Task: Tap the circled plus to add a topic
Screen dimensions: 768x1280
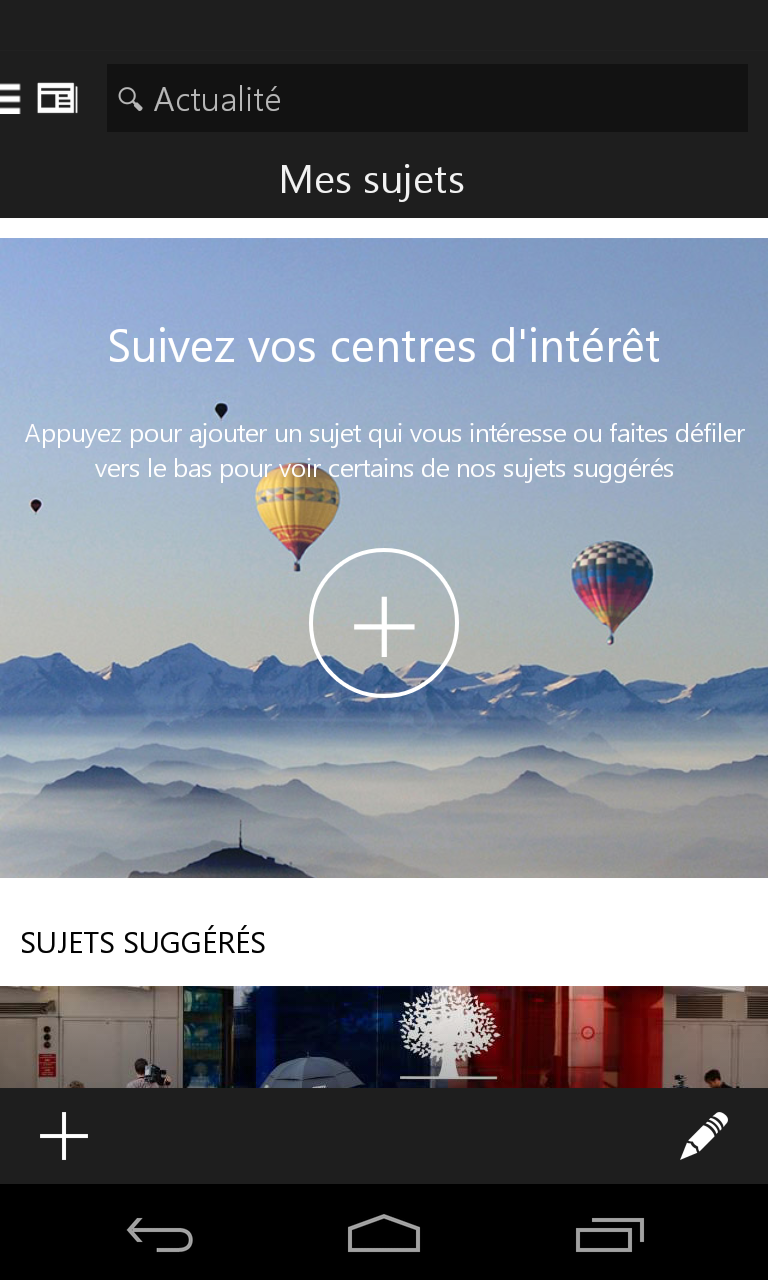Action: click(384, 623)
